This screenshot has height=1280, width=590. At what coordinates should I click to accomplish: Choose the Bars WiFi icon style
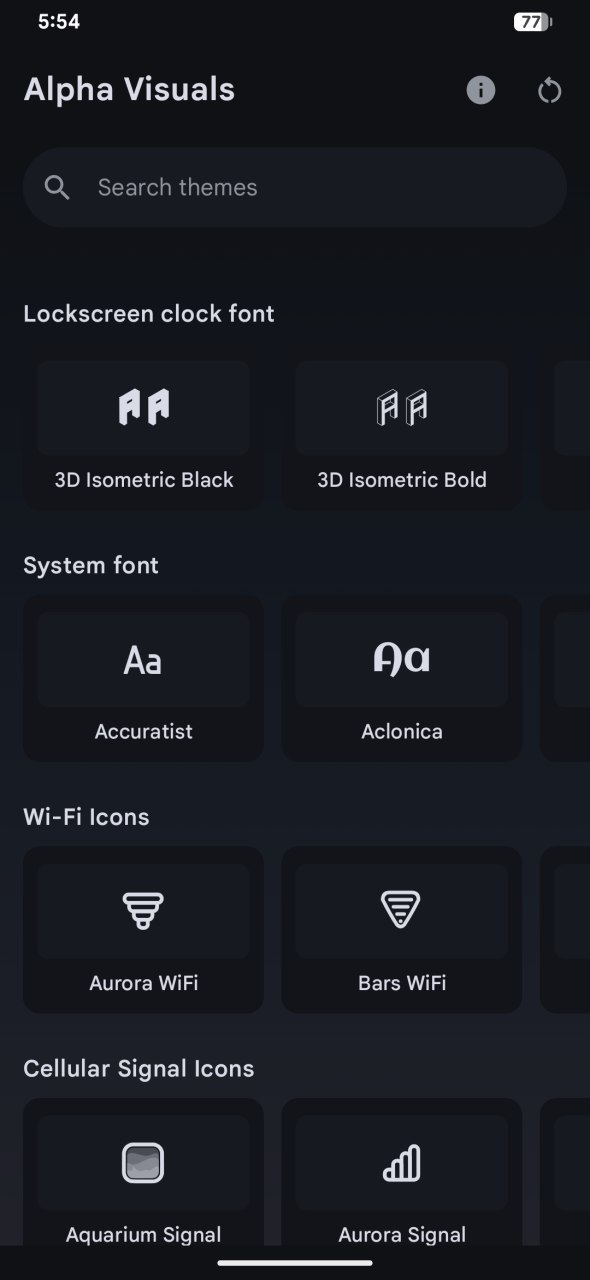coord(402,930)
